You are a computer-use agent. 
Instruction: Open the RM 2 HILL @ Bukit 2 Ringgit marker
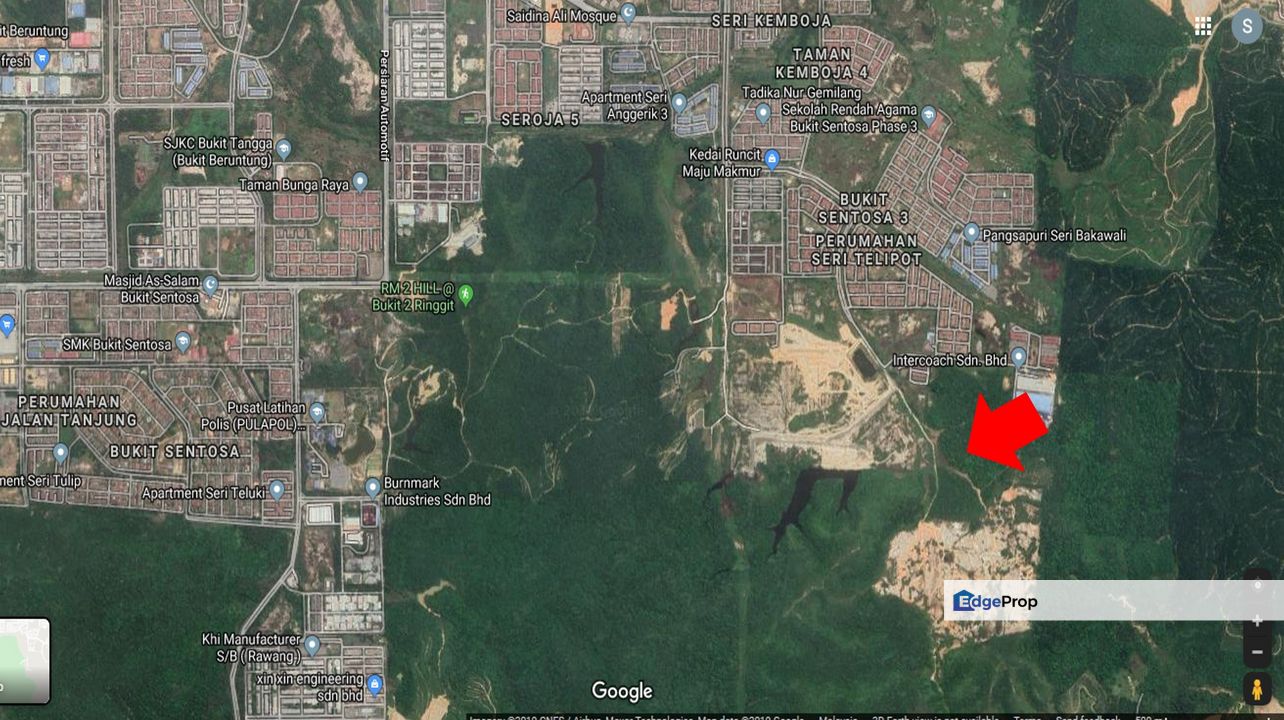click(x=465, y=294)
